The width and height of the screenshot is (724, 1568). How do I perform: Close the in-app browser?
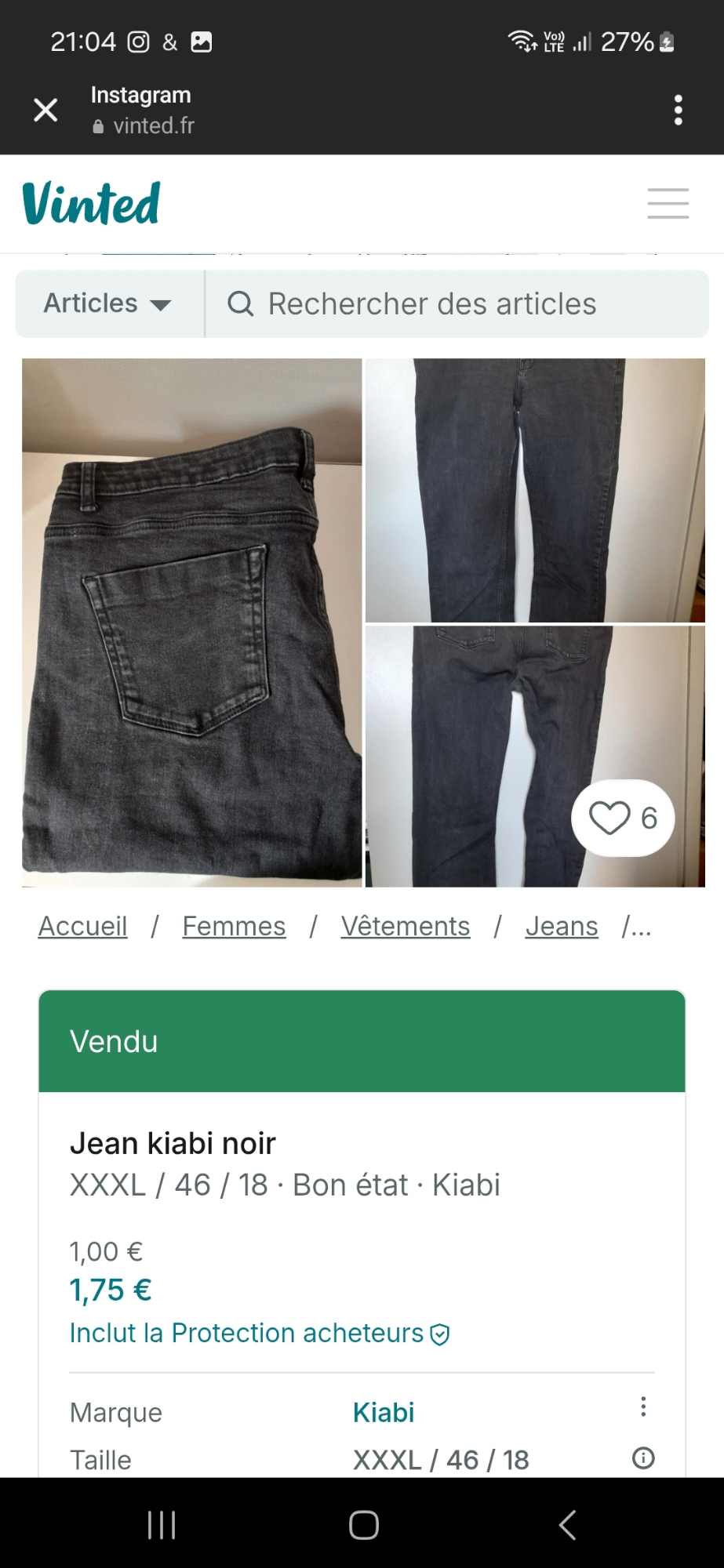[x=46, y=110]
